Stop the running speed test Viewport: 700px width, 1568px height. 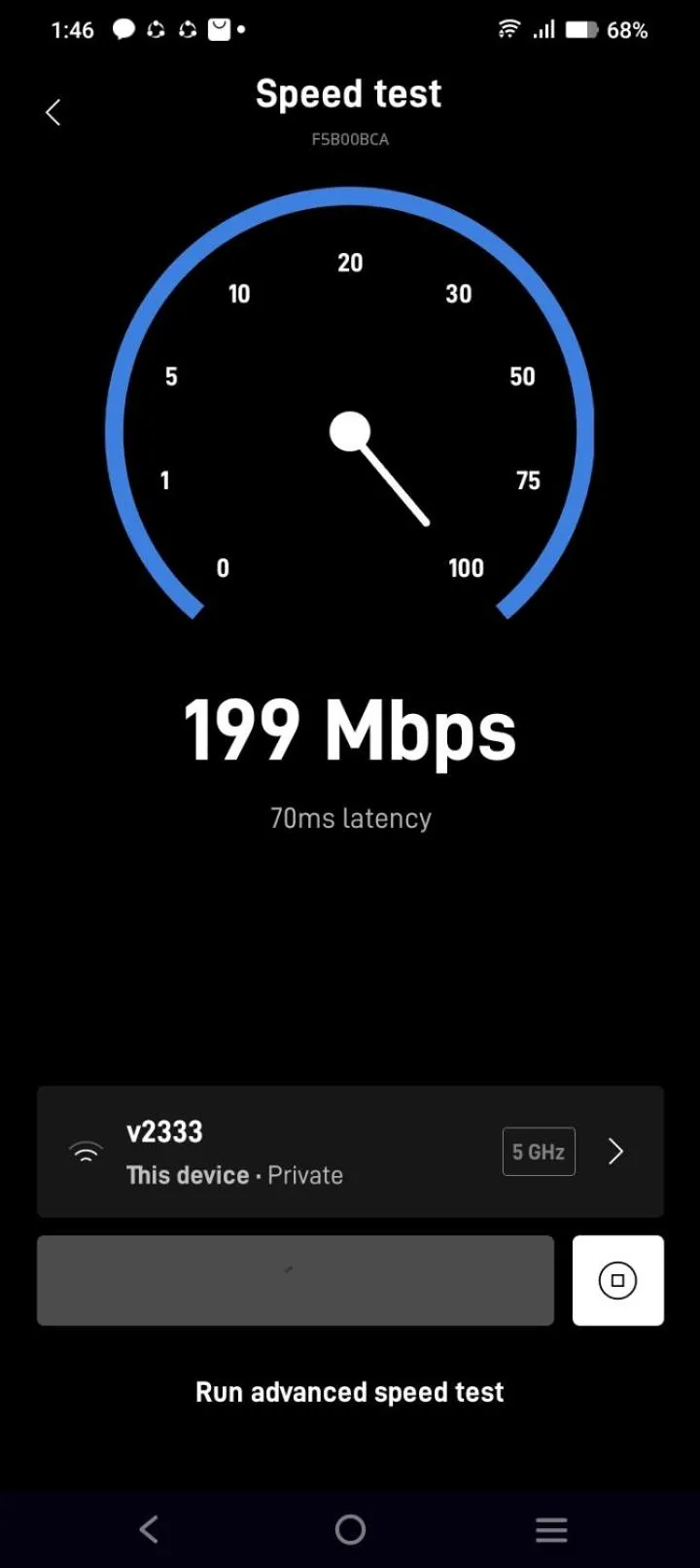tap(617, 1280)
